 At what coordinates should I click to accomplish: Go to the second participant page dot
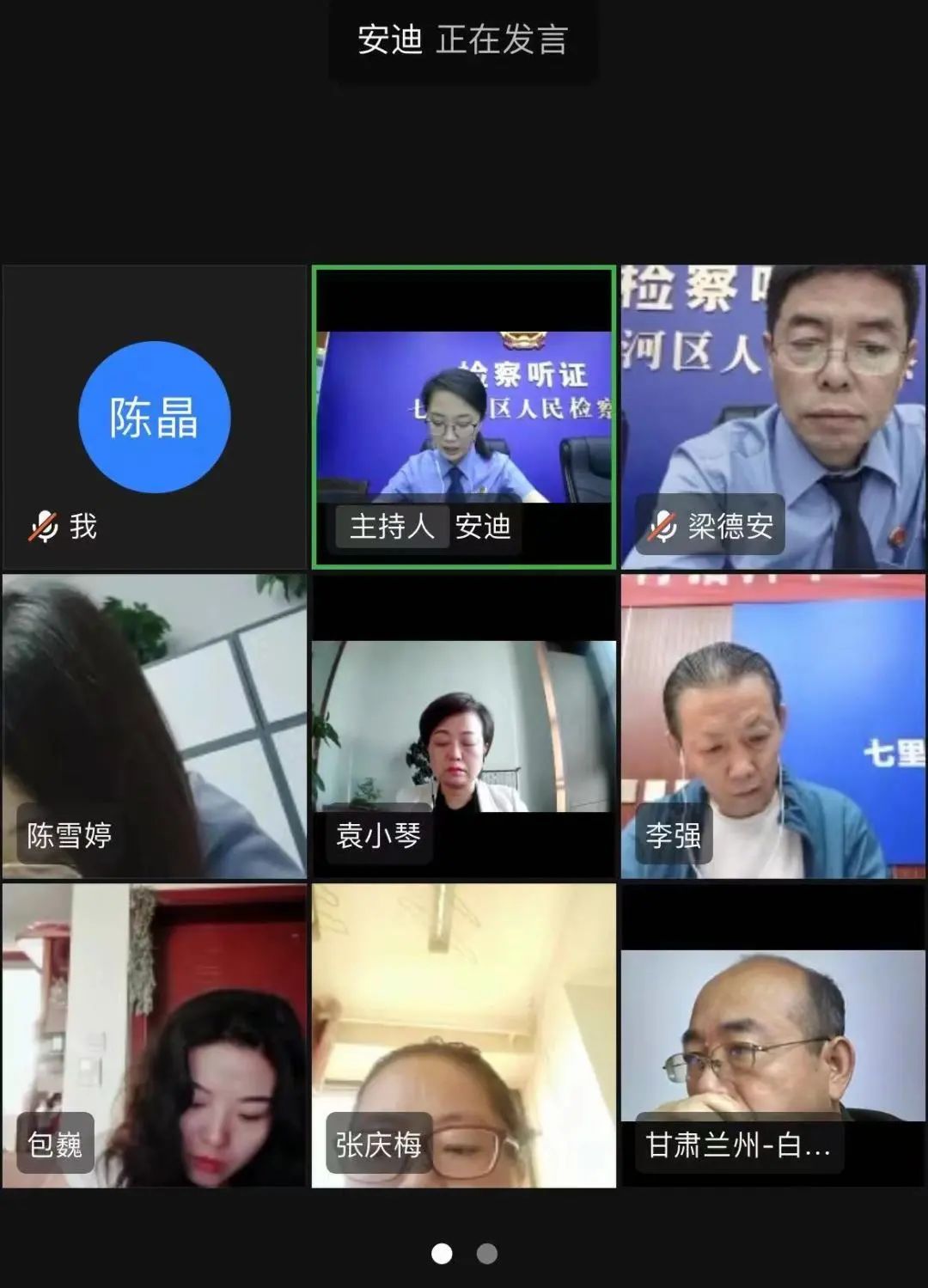coord(487,1254)
